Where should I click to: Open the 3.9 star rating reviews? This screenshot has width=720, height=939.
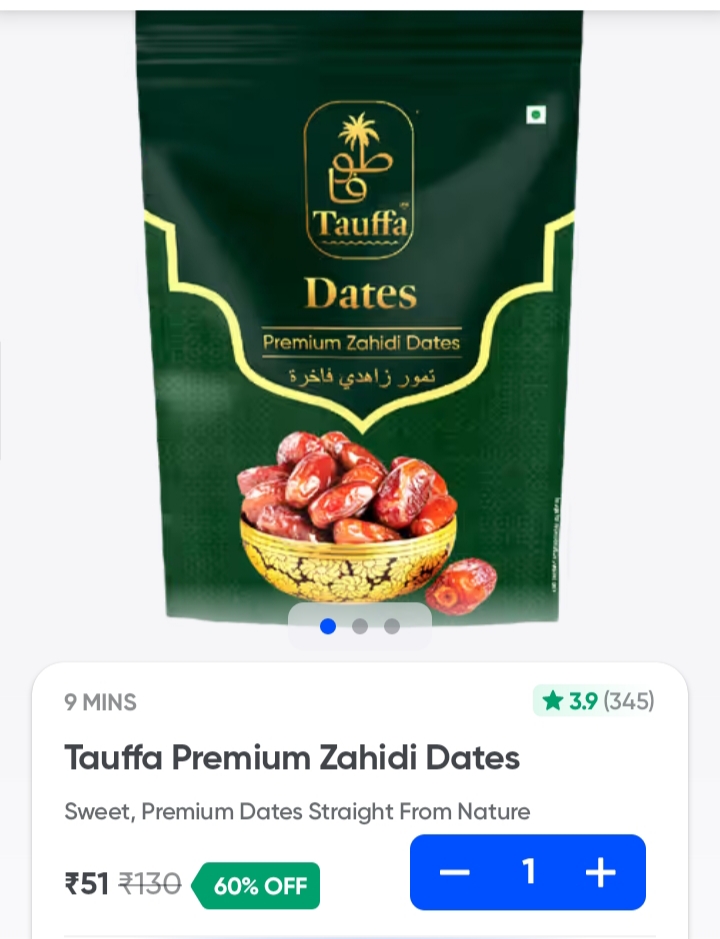click(597, 701)
